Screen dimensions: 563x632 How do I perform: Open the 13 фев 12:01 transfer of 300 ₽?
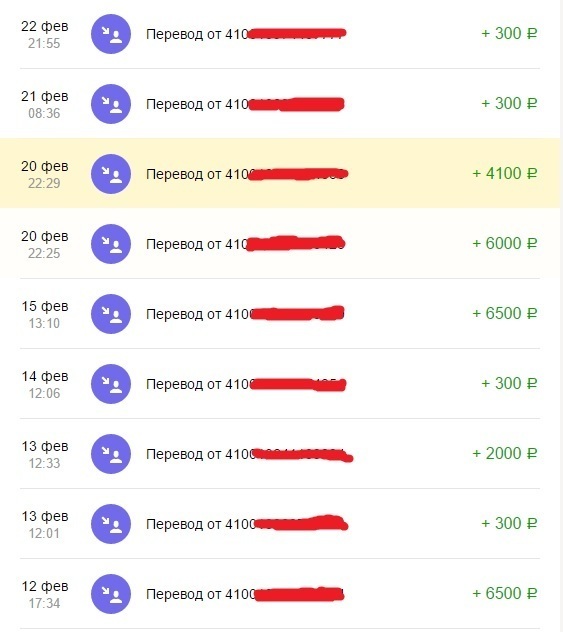point(280,524)
